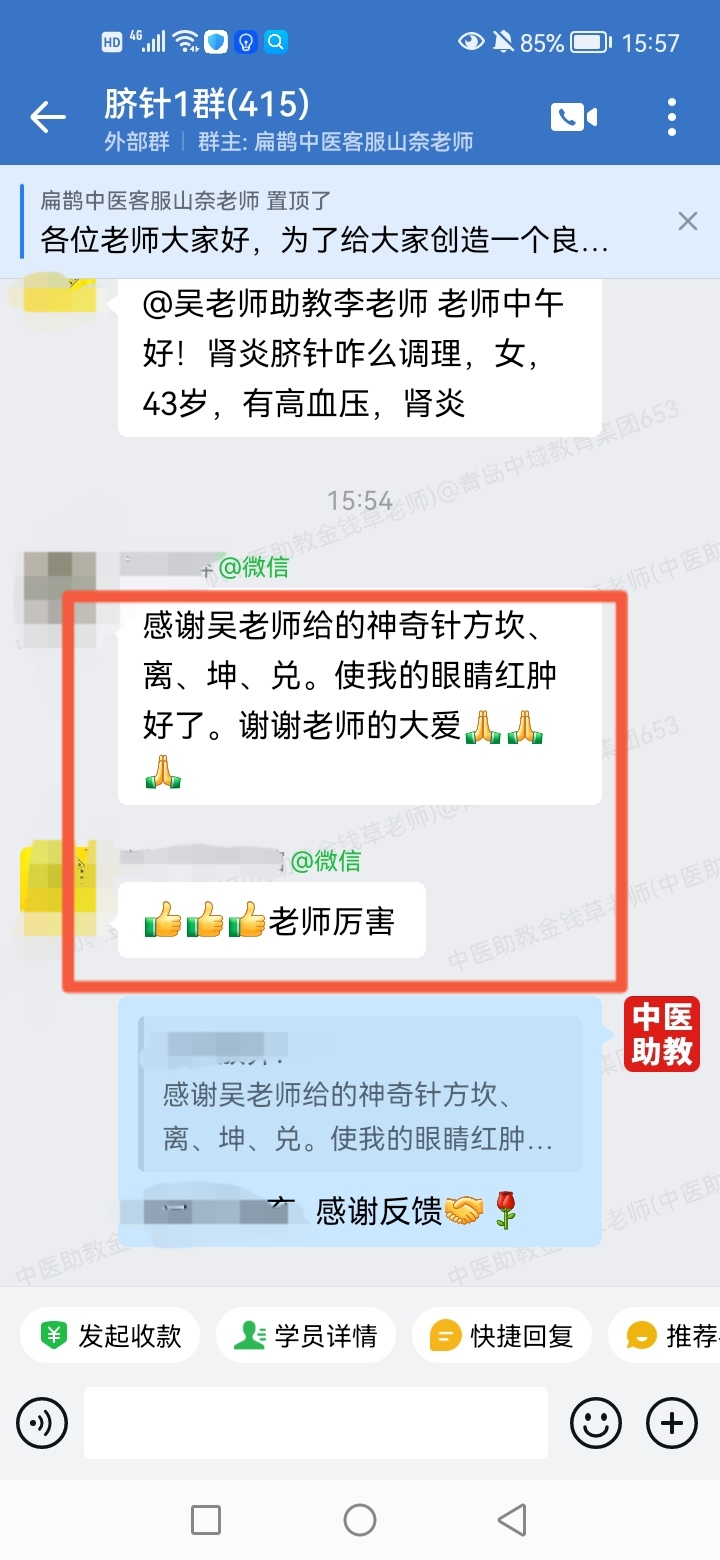Viewport: 720px width, 1560px height.
Task: Open the three-dot overflow menu
Action: pos(672,117)
